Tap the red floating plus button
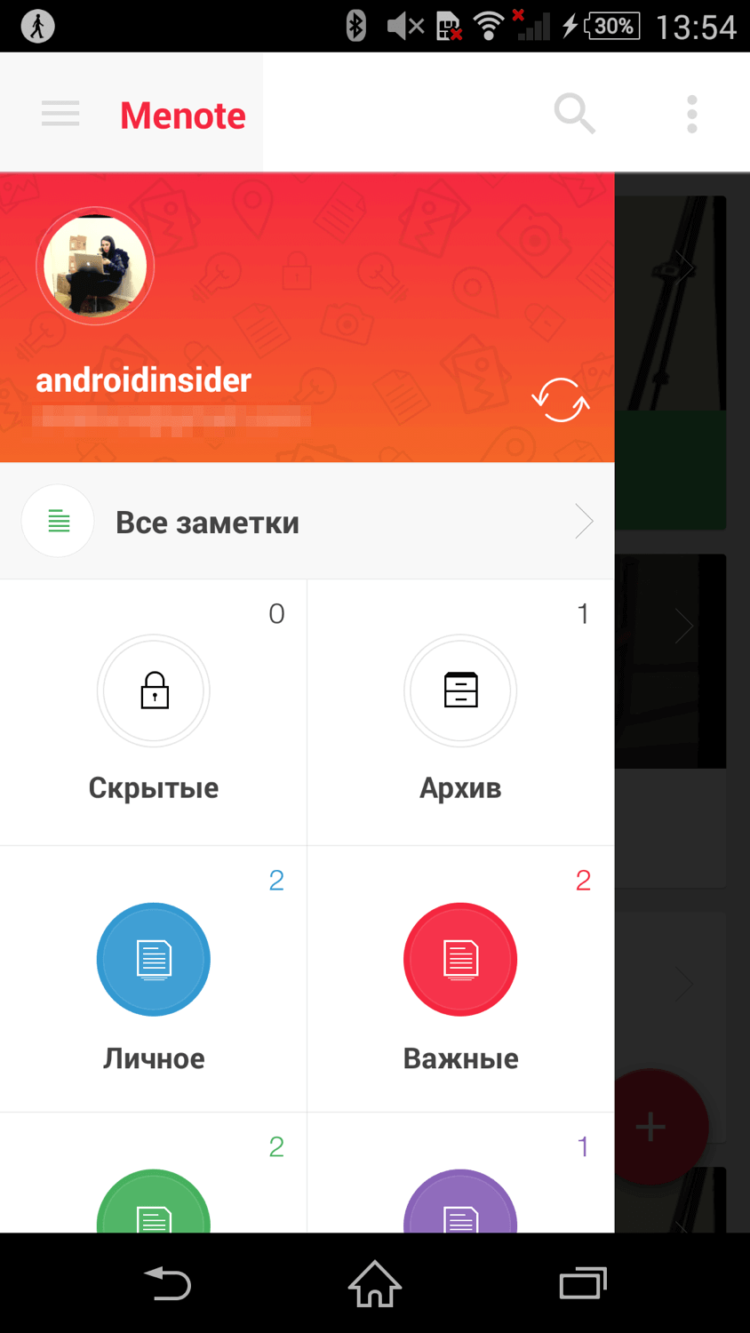750x1333 pixels. (x=650, y=1126)
